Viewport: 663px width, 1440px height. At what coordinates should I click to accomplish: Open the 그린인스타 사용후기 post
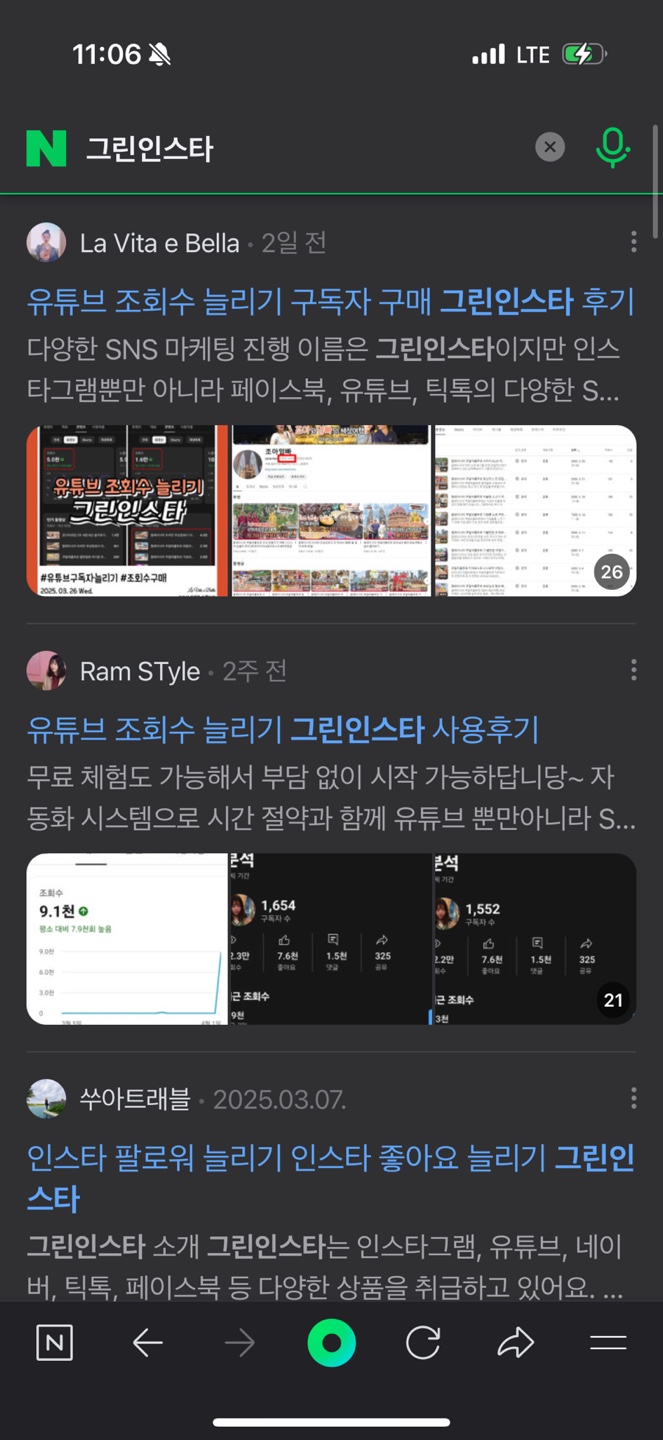pos(283,729)
